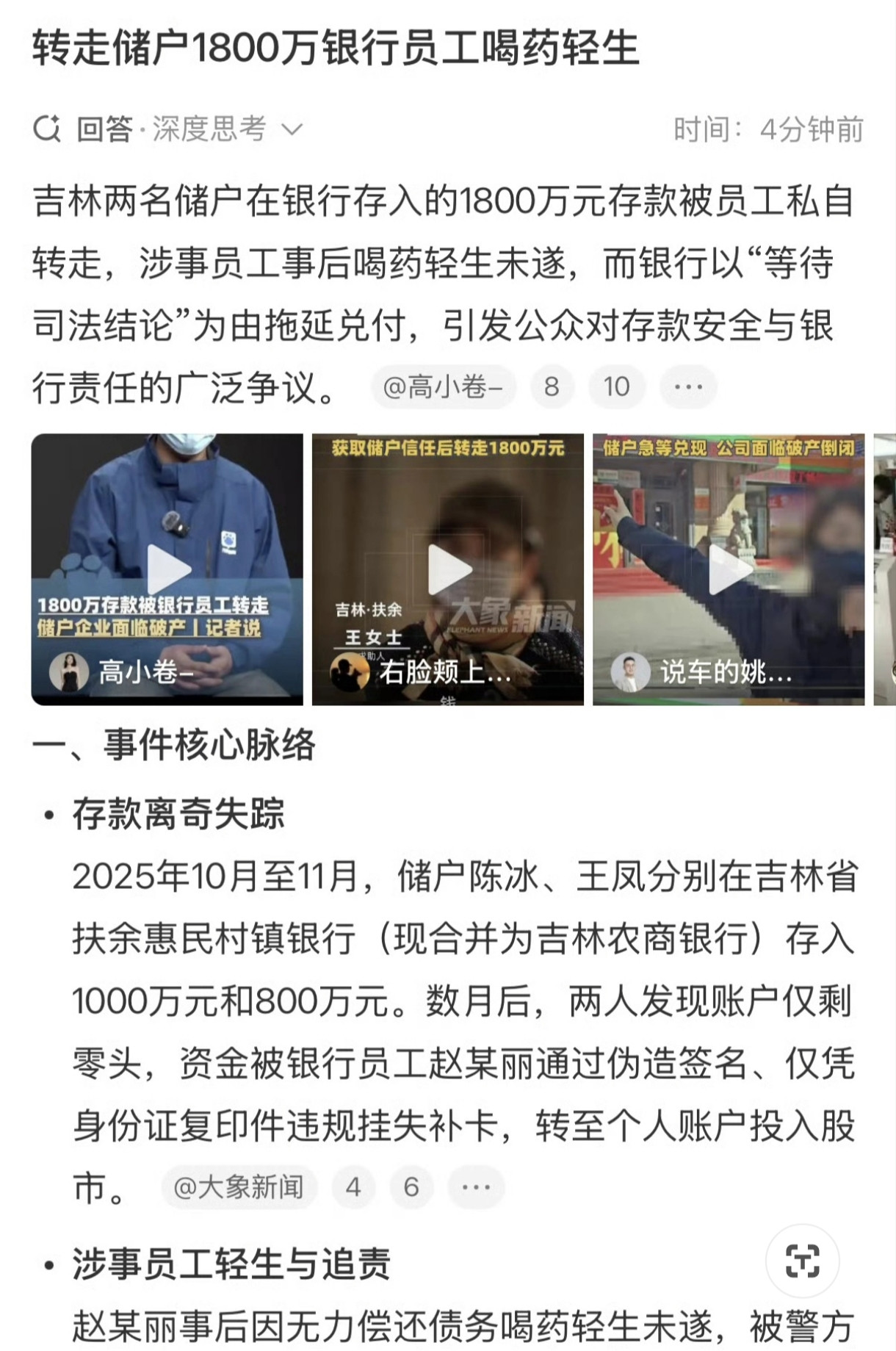896x1351 pixels.
Task: Open the @大象新闻 source chip
Action: [239, 1186]
